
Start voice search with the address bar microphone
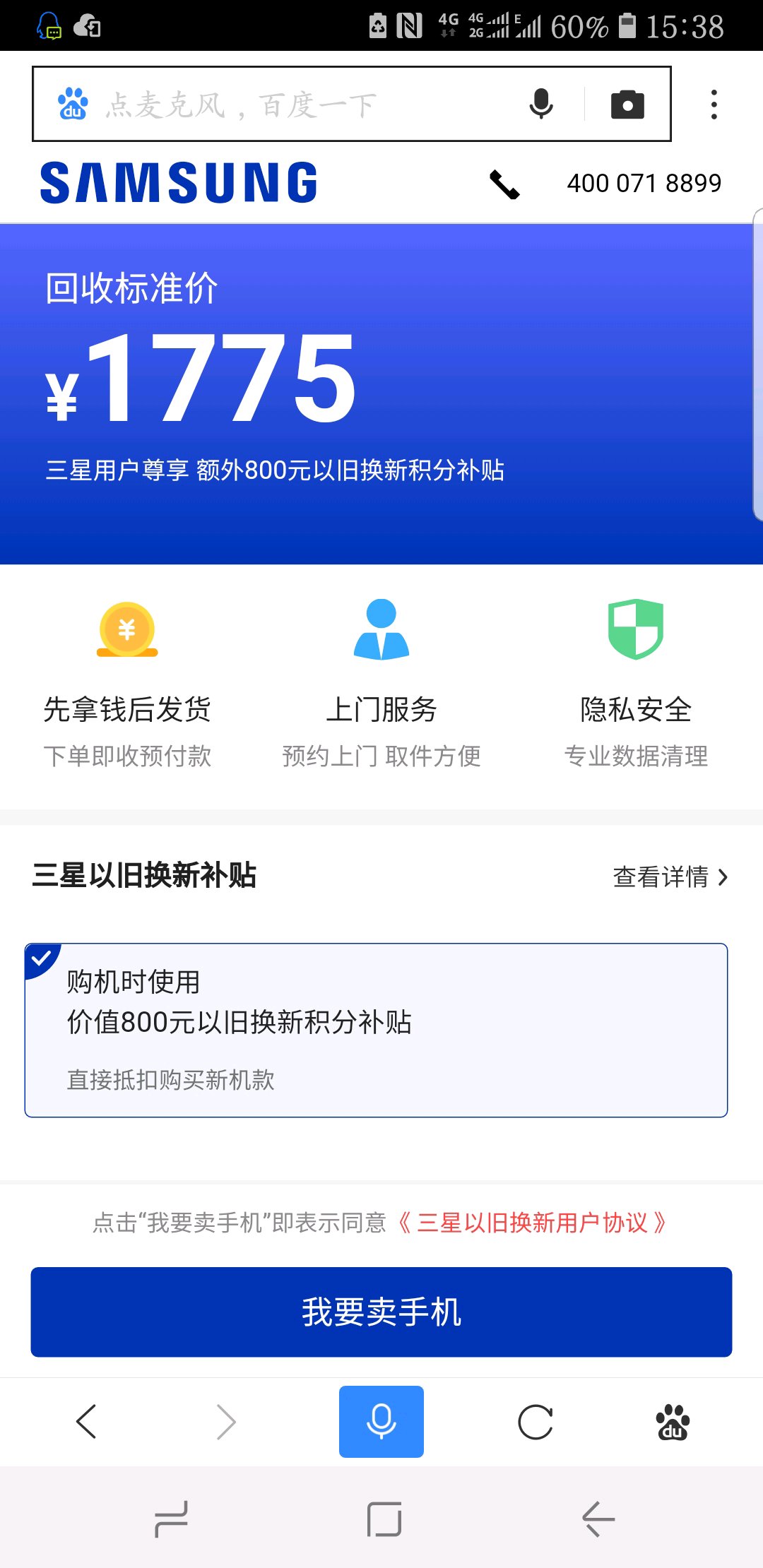(541, 105)
